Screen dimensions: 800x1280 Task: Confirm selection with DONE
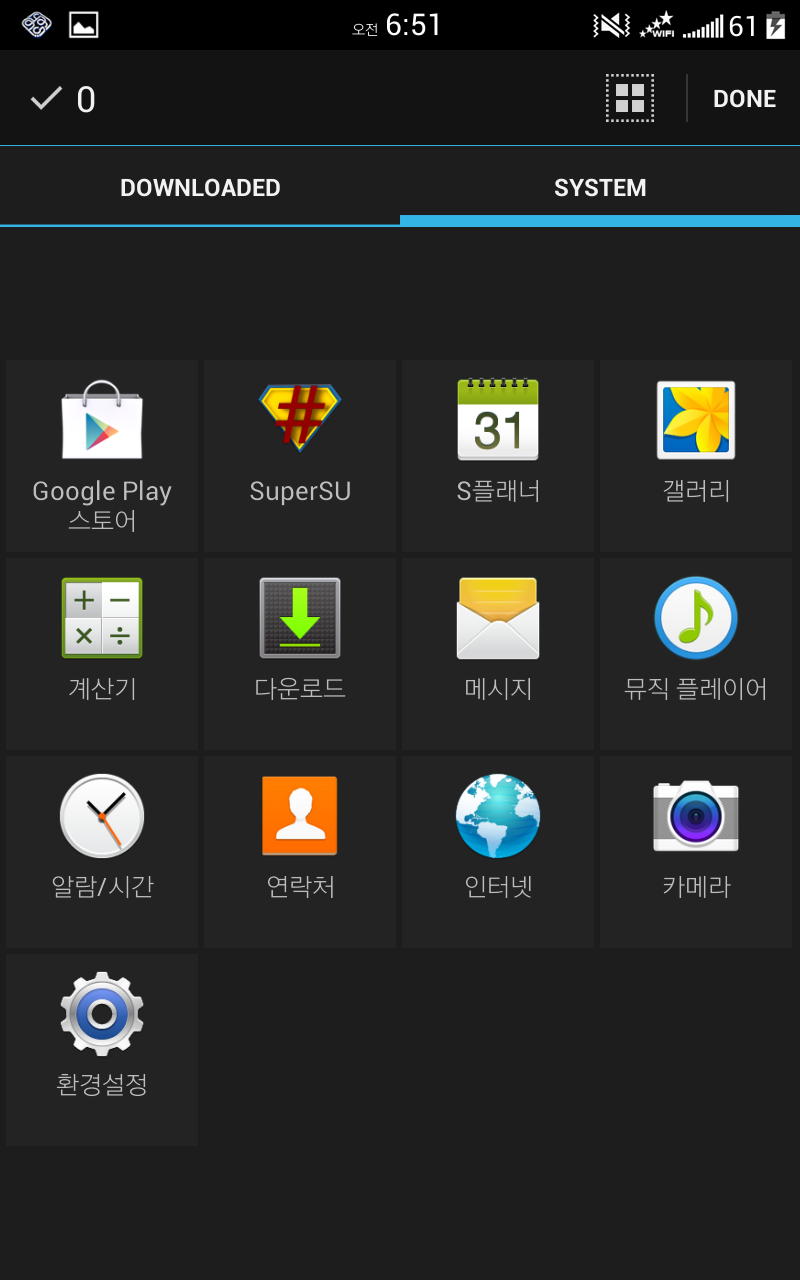pyautogui.click(x=744, y=99)
